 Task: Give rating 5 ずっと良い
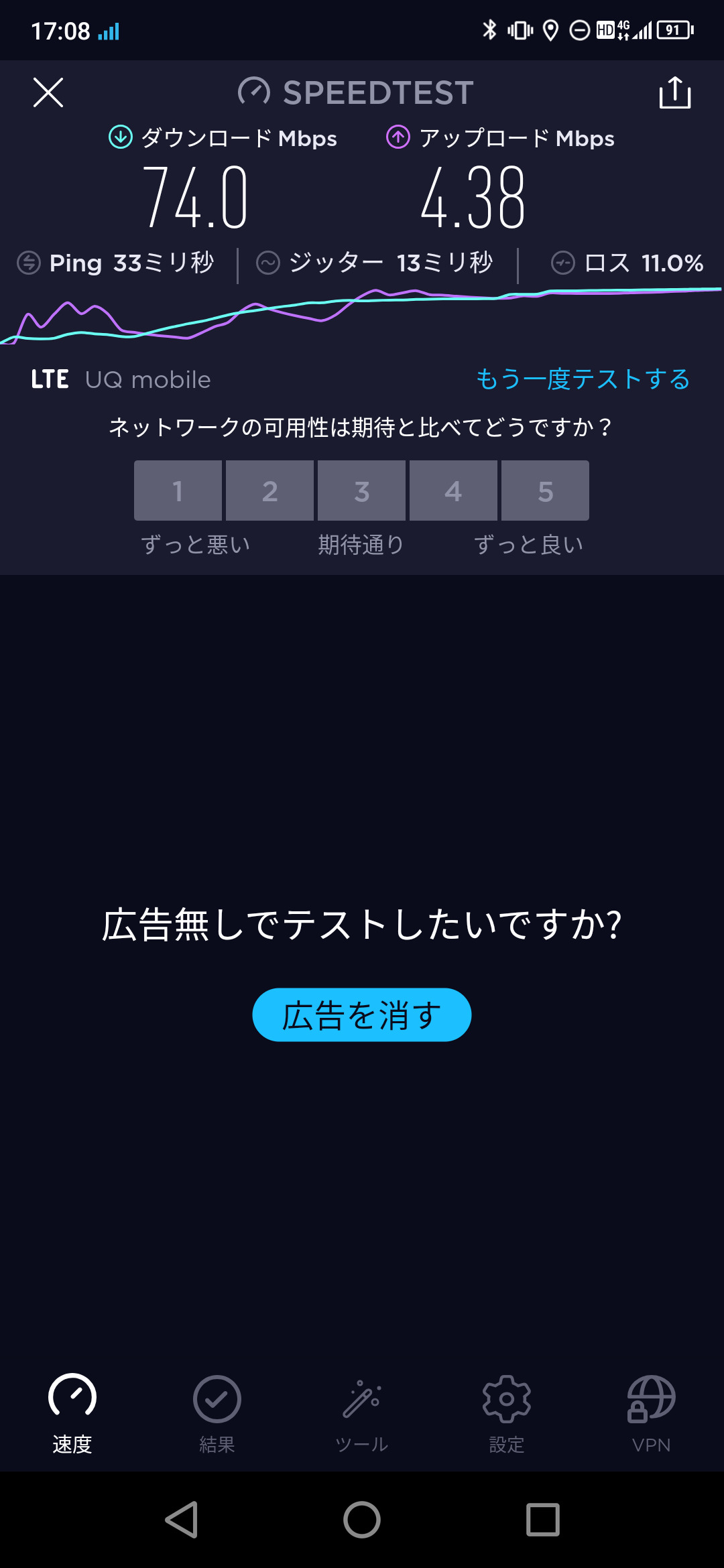pos(545,491)
